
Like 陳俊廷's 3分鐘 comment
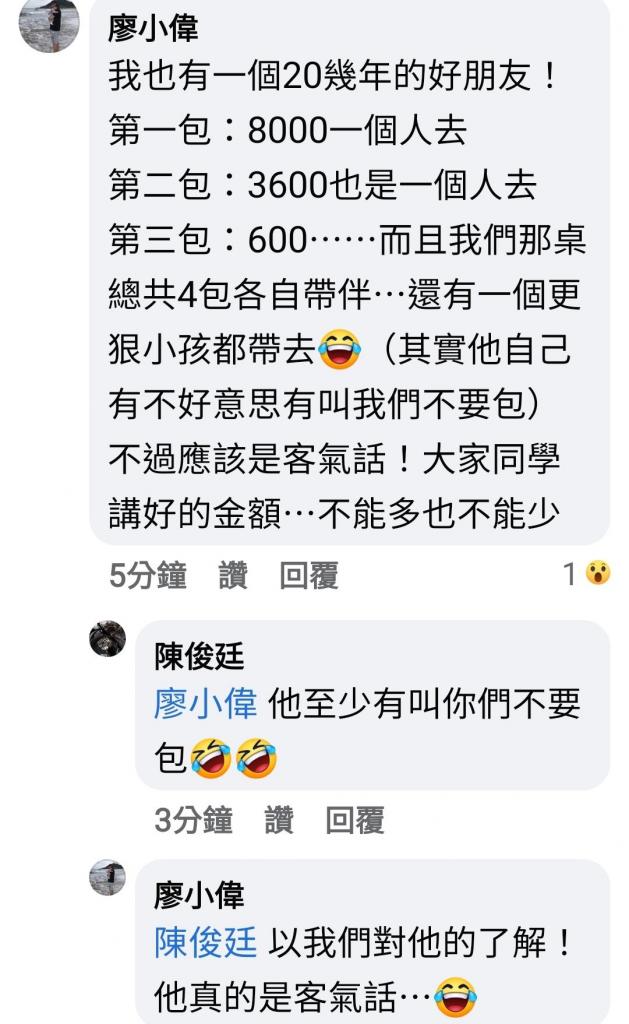pos(279,821)
